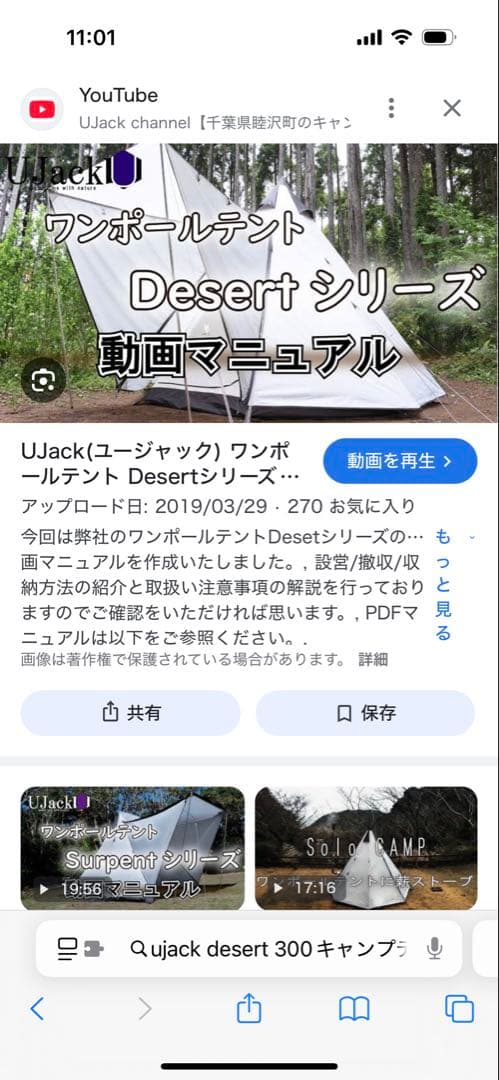Open the bookmarks book icon
The width and height of the screenshot is (499, 1080).
(354, 1009)
